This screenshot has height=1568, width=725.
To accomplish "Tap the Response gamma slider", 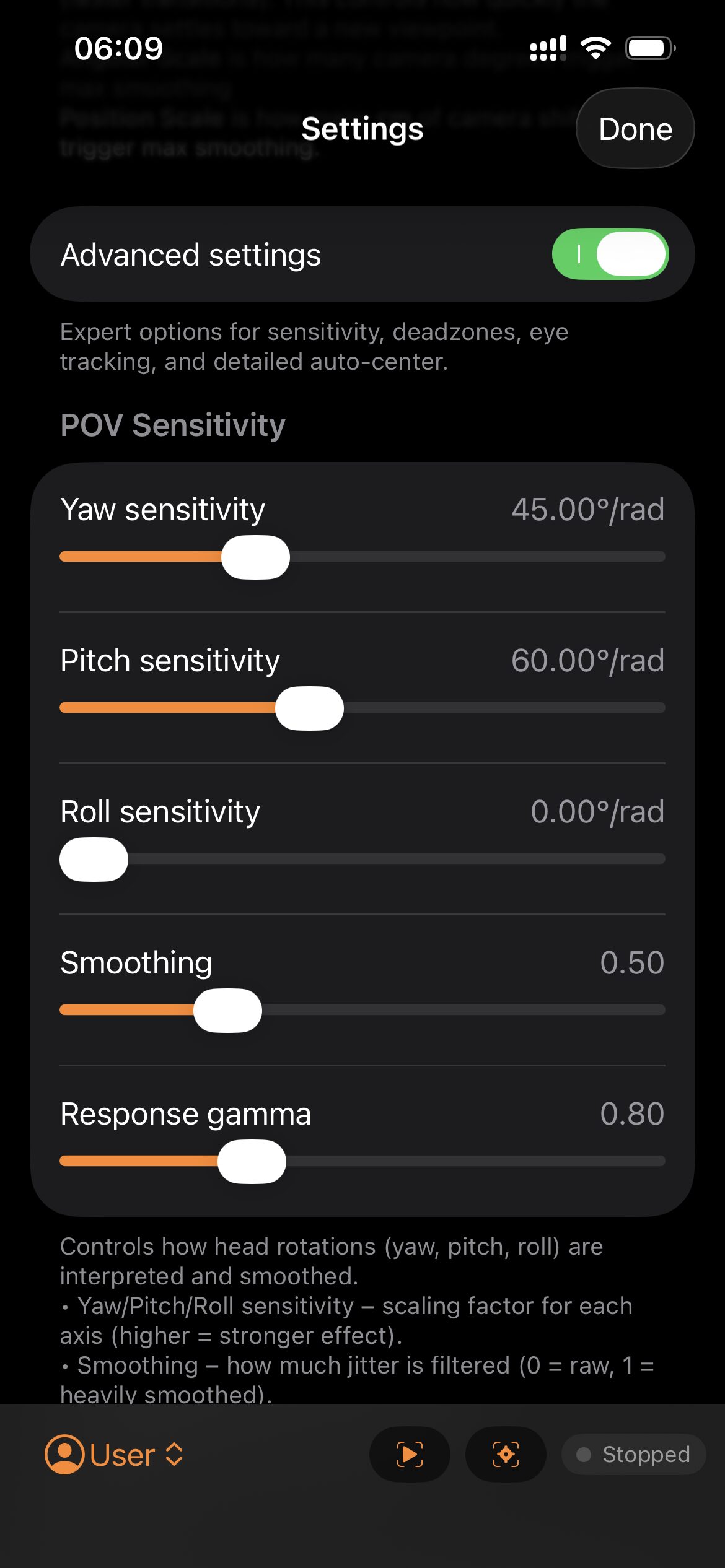I will [362, 1161].
